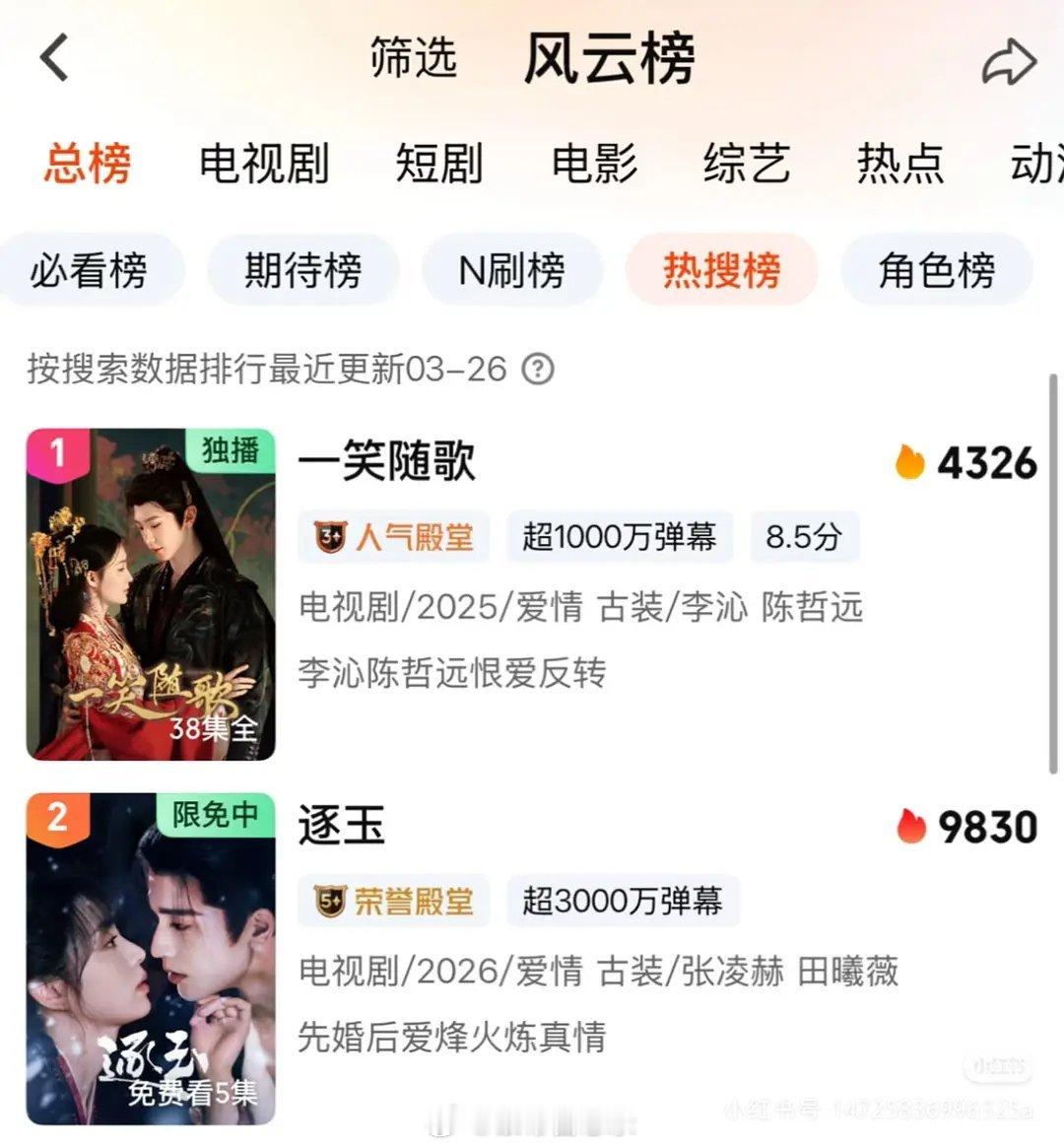Enable the N刷榜 filter chip
The width and height of the screenshot is (1064, 1148).
point(511,270)
